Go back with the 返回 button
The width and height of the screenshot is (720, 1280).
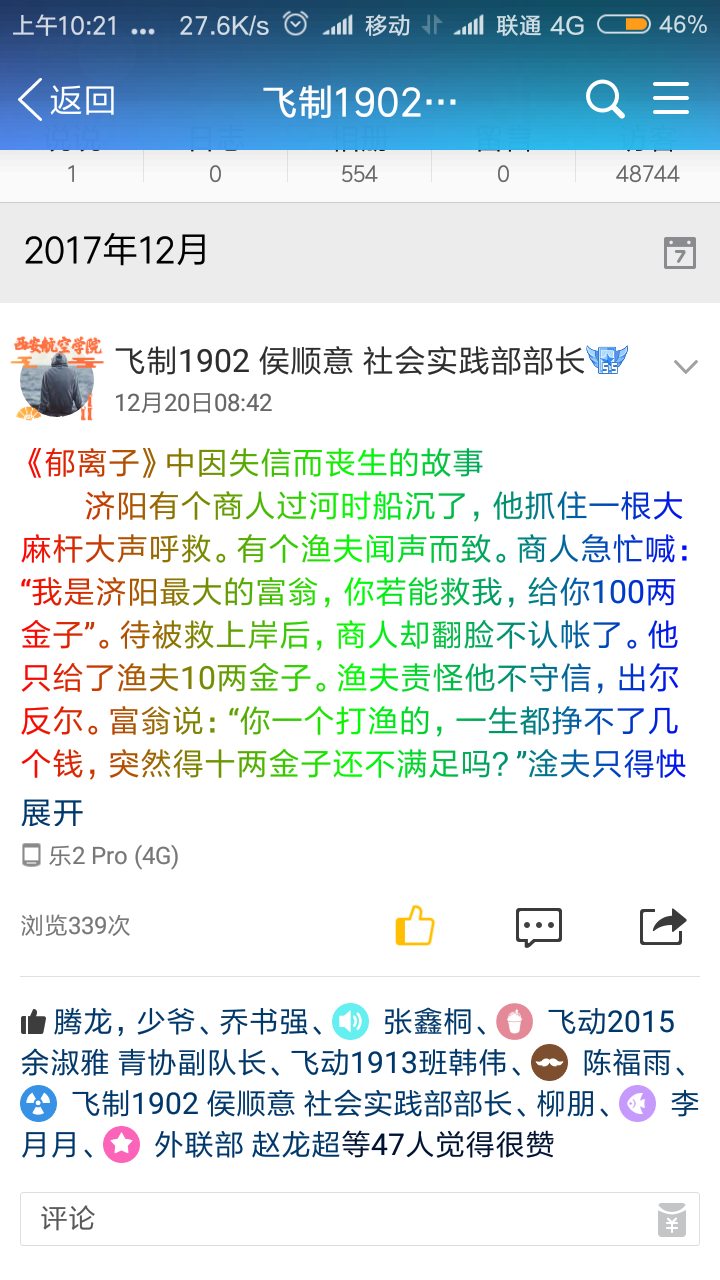pyautogui.click(x=67, y=100)
